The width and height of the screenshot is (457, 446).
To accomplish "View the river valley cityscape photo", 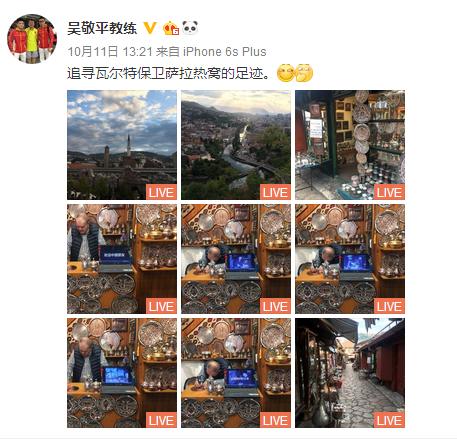I will pos(236,145).
